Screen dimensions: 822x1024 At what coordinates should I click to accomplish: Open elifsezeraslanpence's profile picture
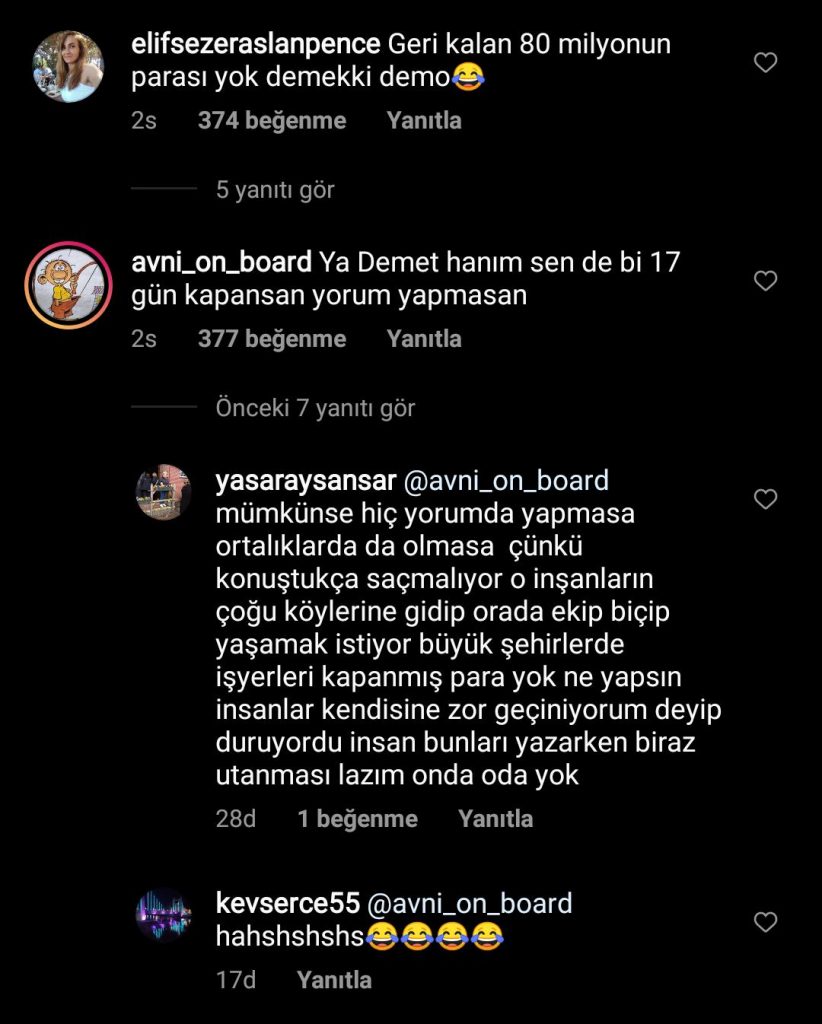[x=68, y=67]
